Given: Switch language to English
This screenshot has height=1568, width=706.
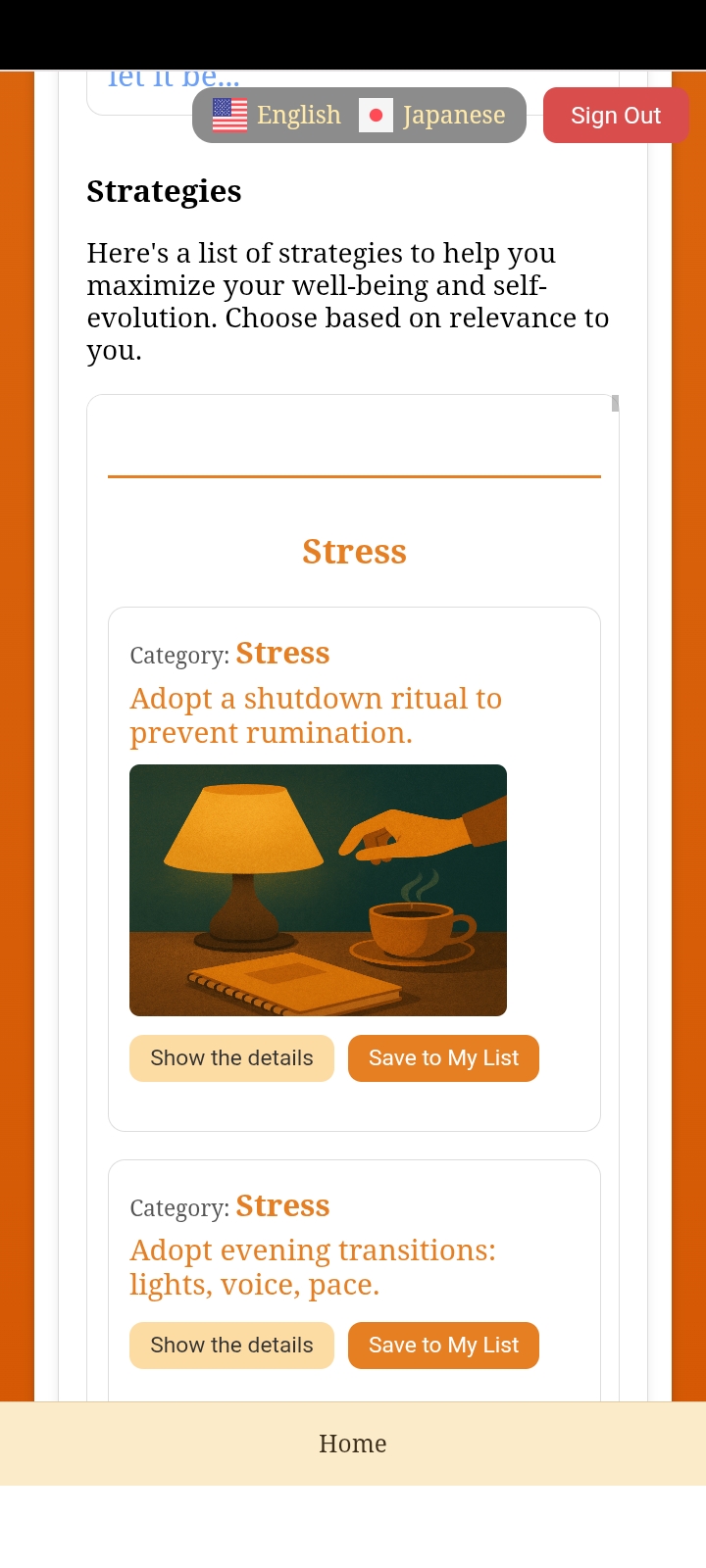Looking at the screenshot, I should [x=277, y=116].
